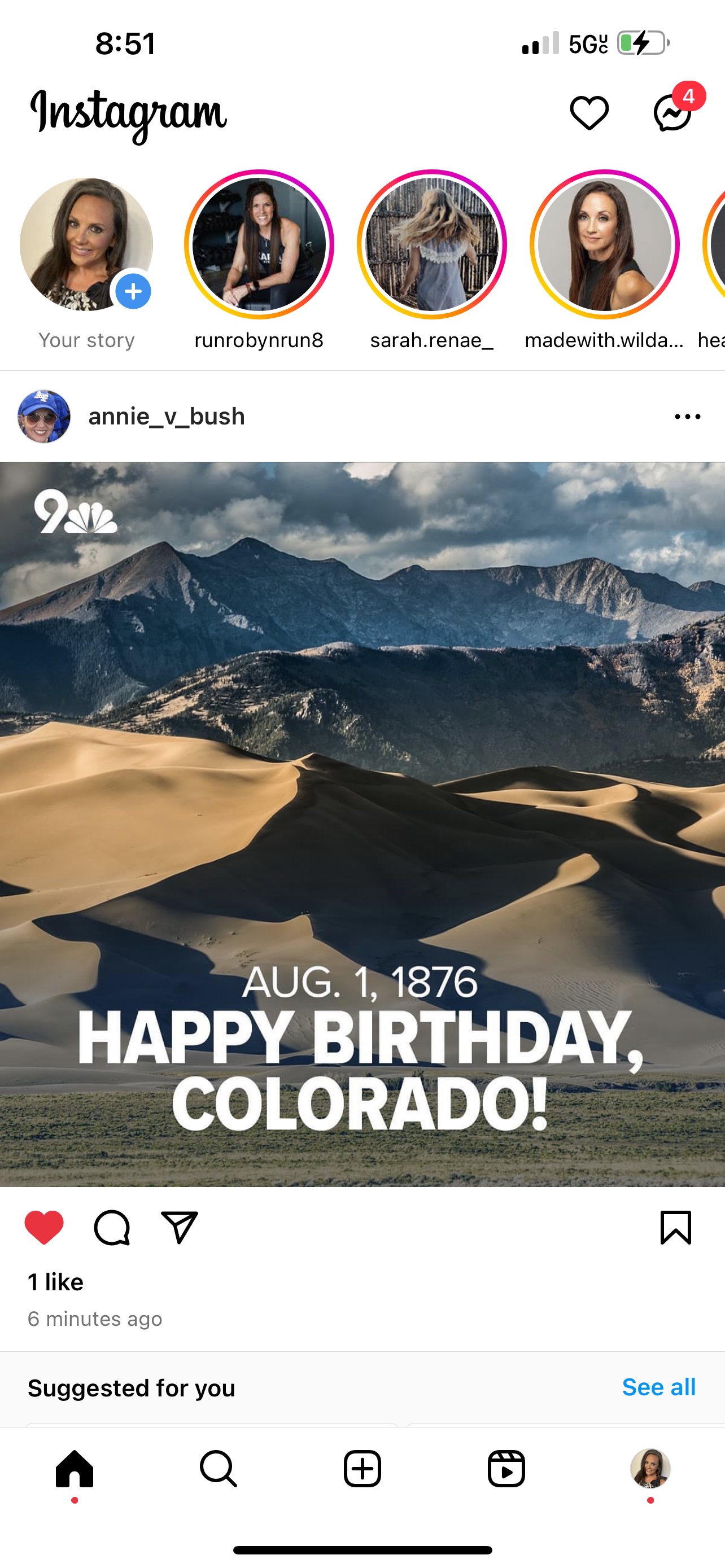This screenshot has height=1568, width=725.
Task: Bookmark annie_v_bush's post
Action: tap(676, 1227)
